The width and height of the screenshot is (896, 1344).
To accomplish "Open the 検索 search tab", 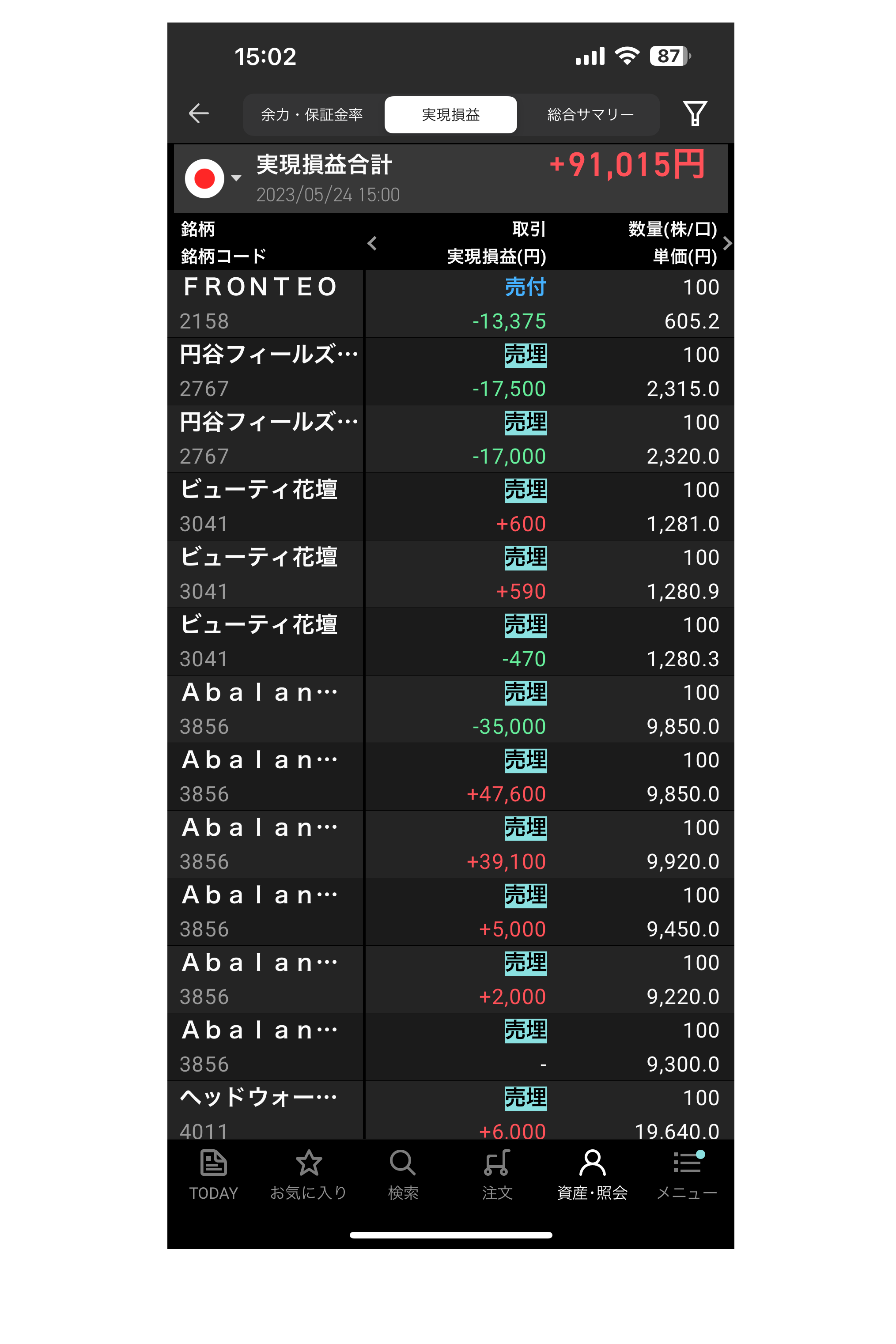I will pos(403,1174).
